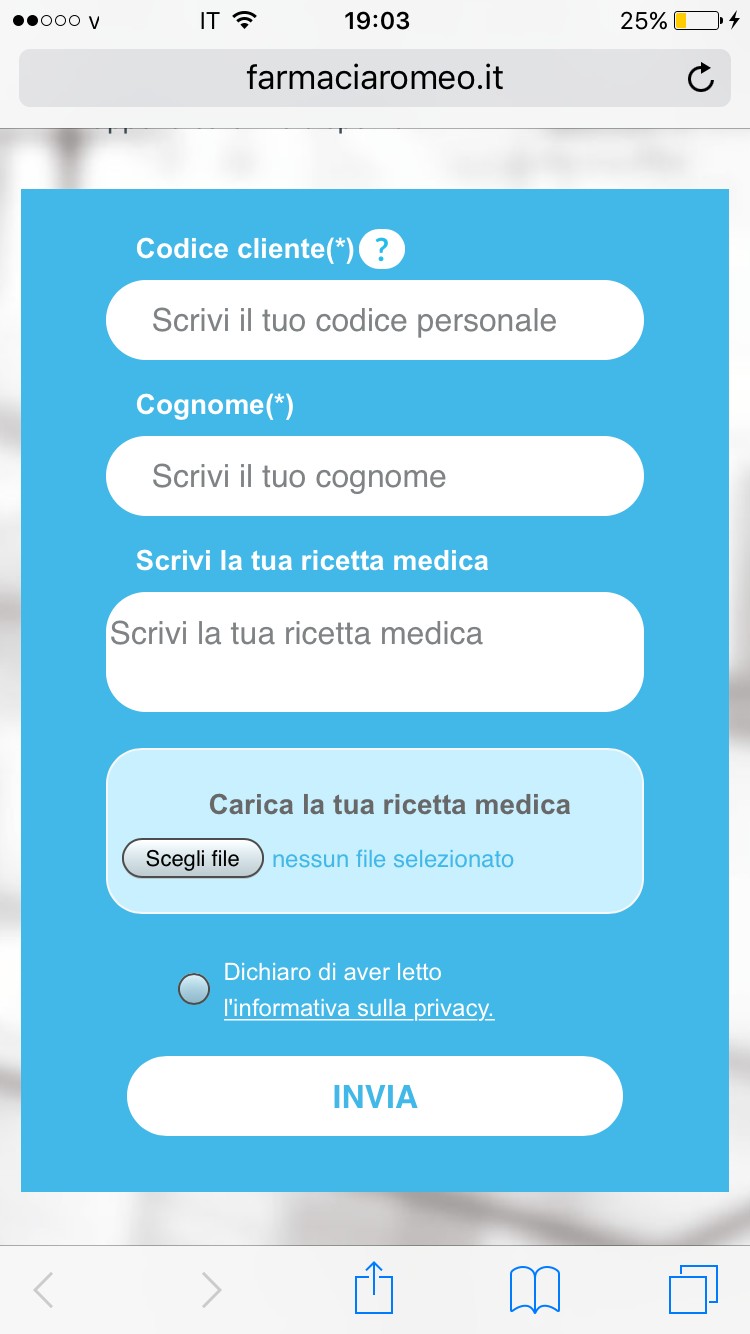Open Safari bookmarks
Image resolution: width=750 pixels, height=1334 pixels.
point(535,1290)
